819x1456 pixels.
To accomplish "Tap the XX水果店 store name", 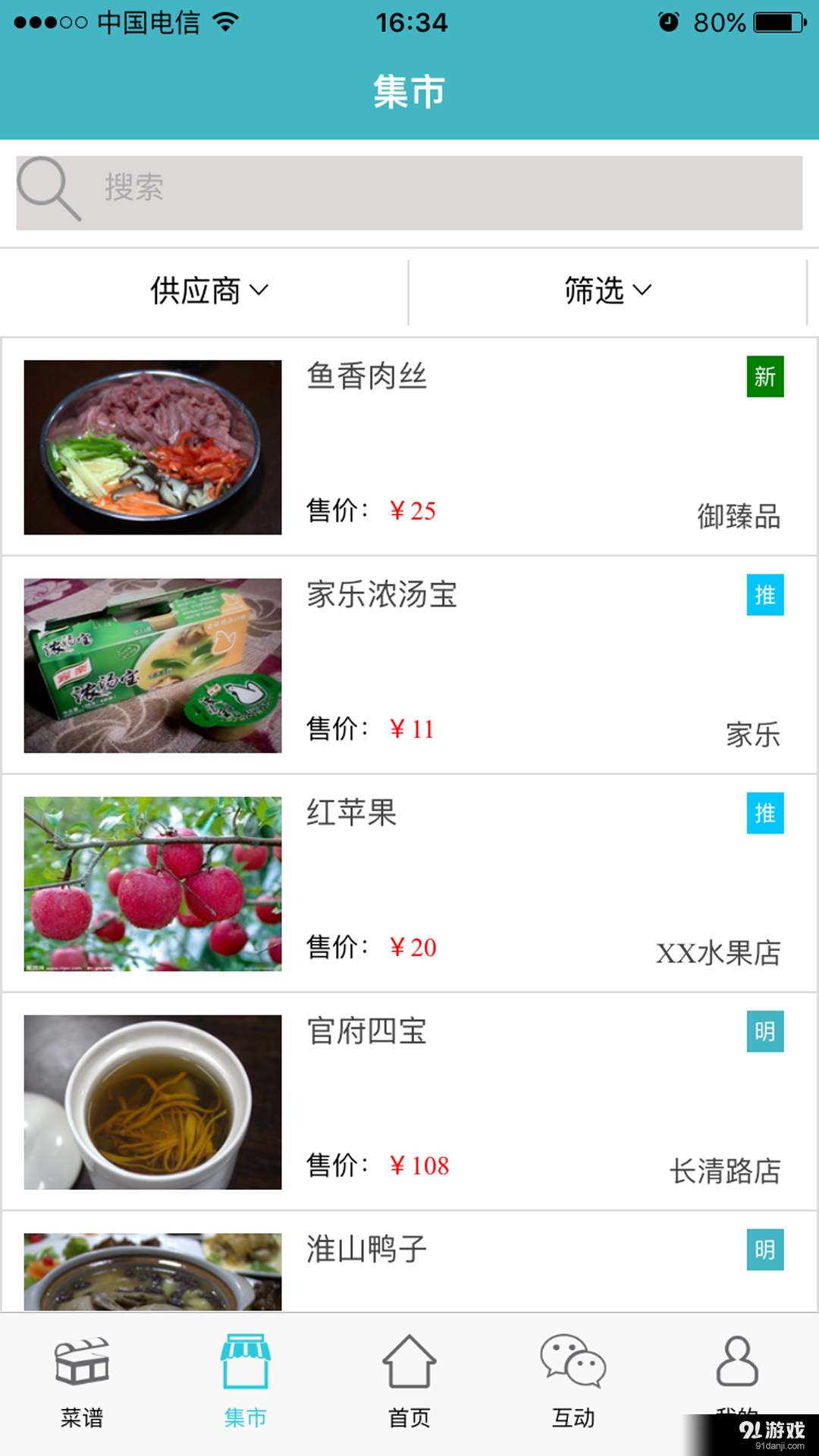I will pyautogui.click(x=717, y=955).
